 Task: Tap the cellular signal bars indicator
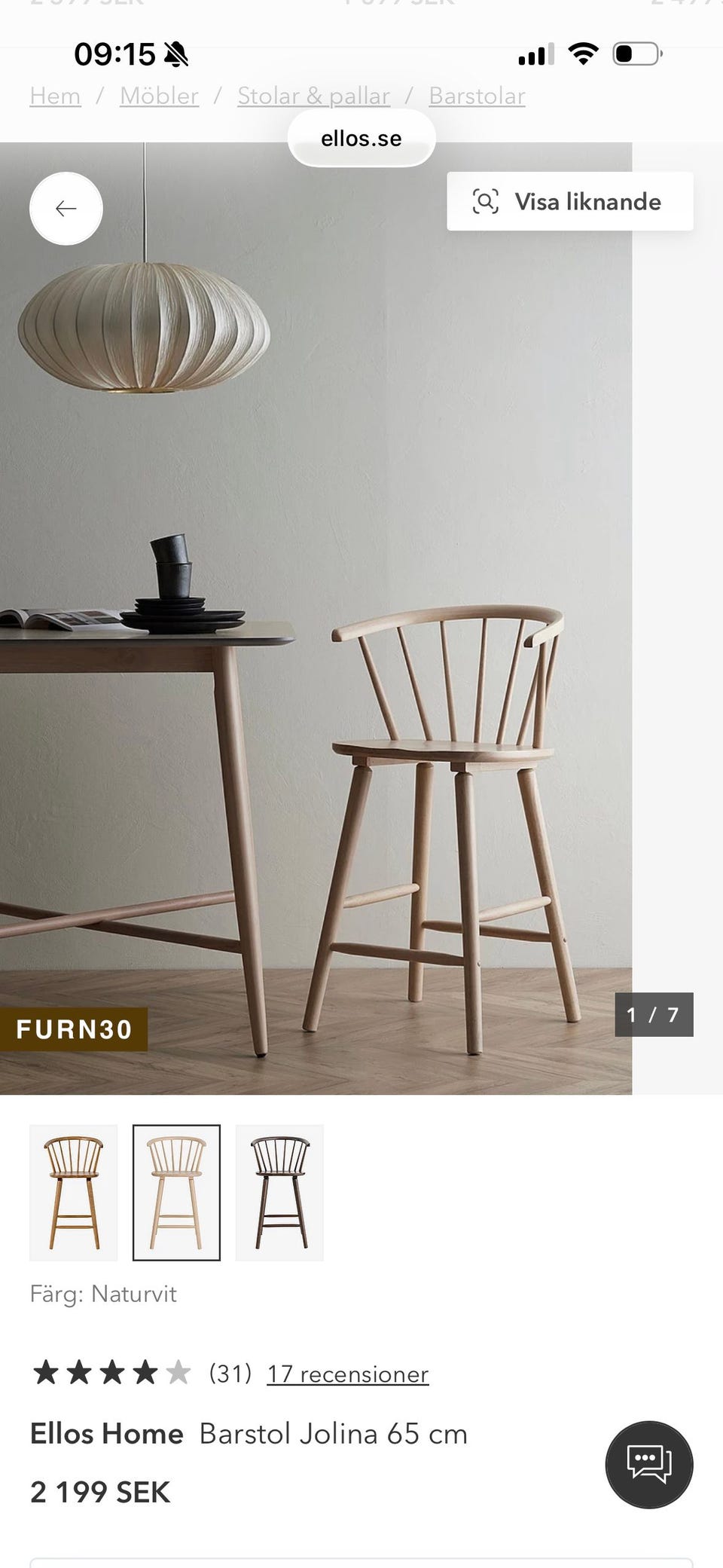(536, 53)
